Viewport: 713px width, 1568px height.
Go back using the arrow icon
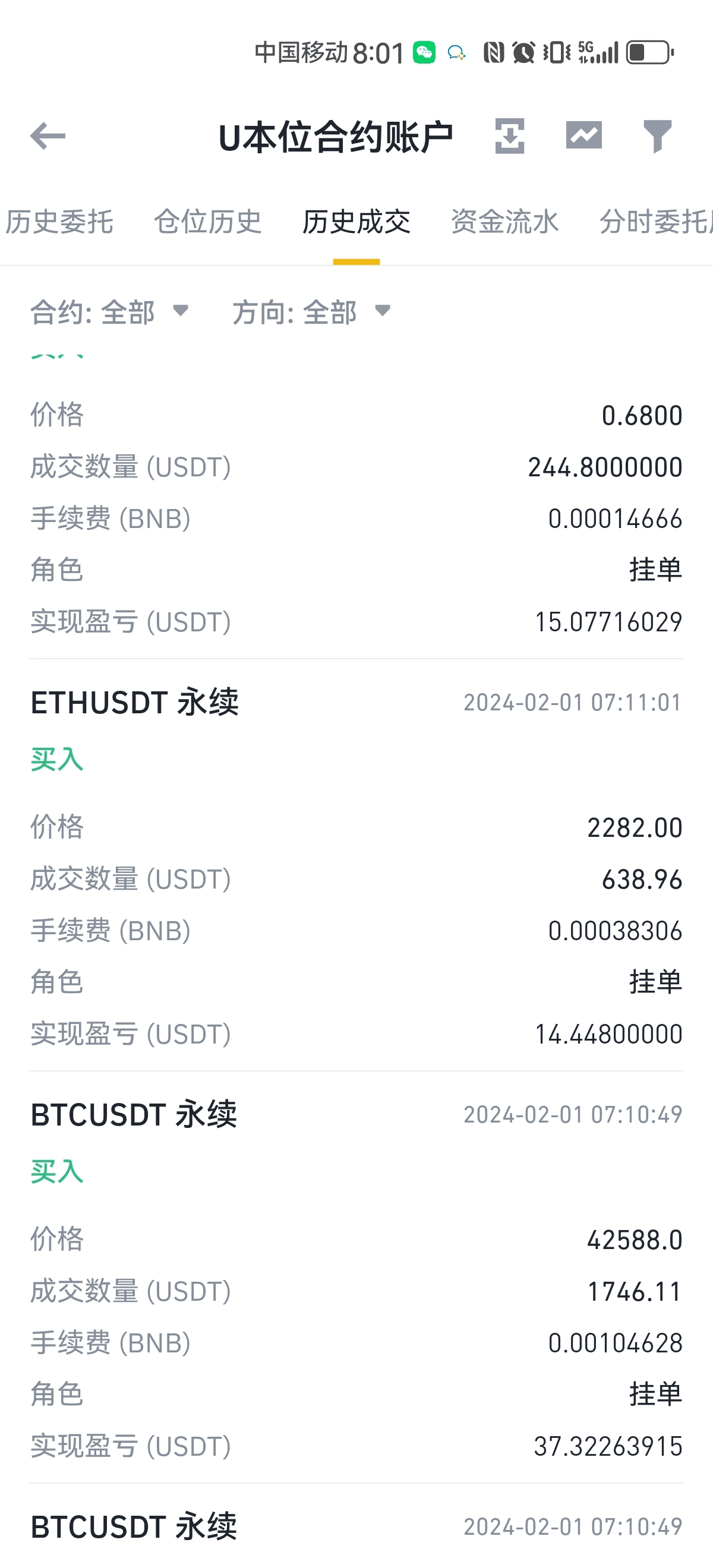coord(48,136)
